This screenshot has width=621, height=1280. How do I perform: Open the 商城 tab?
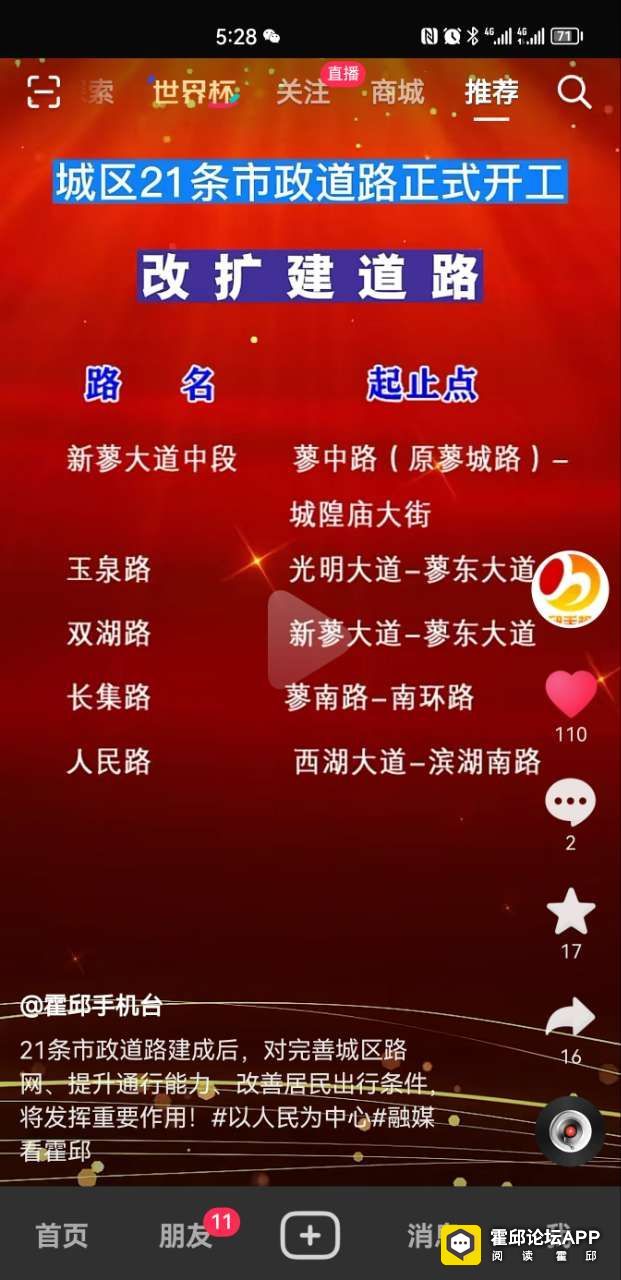pyautogui.click(x=397, y=93)
